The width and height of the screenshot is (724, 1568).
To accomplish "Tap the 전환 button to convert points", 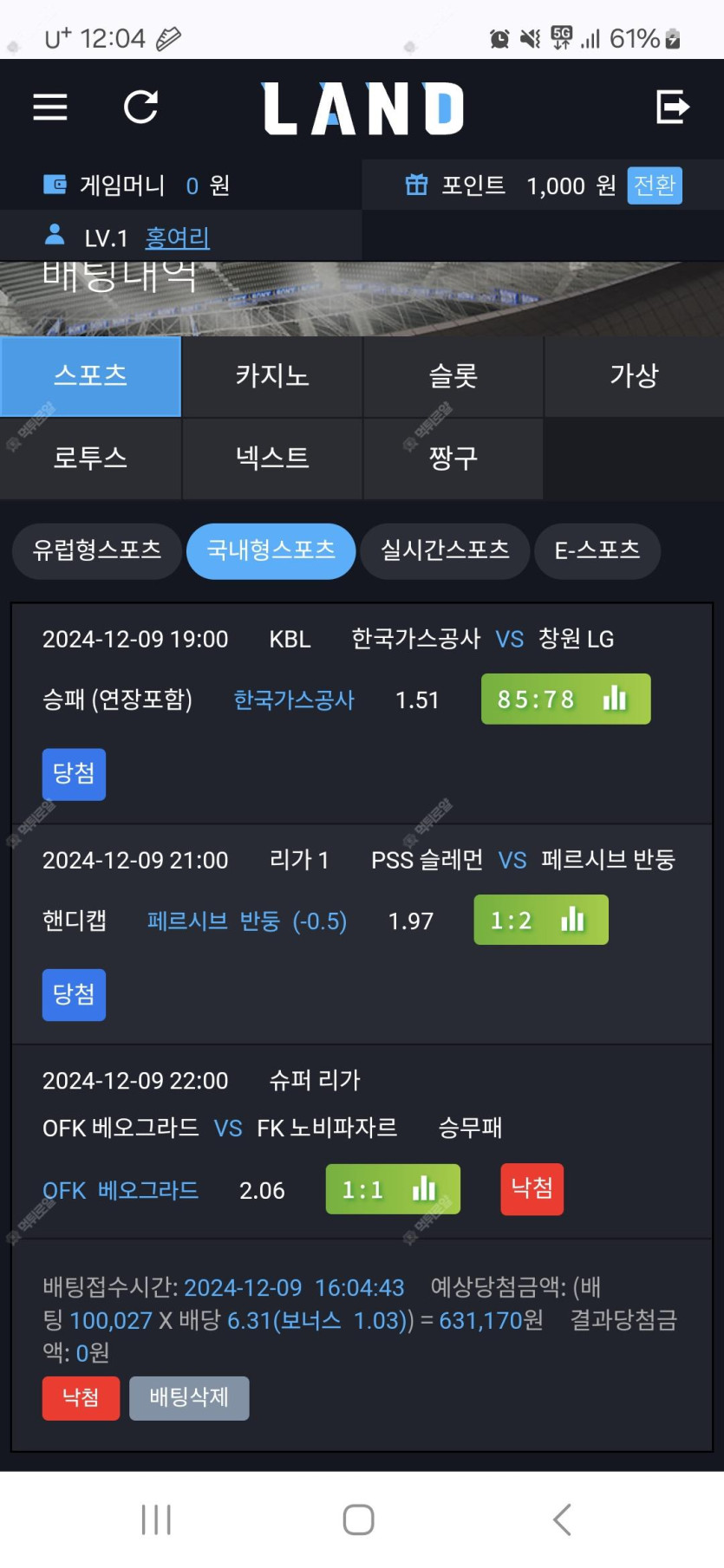I will pos(655,185).
